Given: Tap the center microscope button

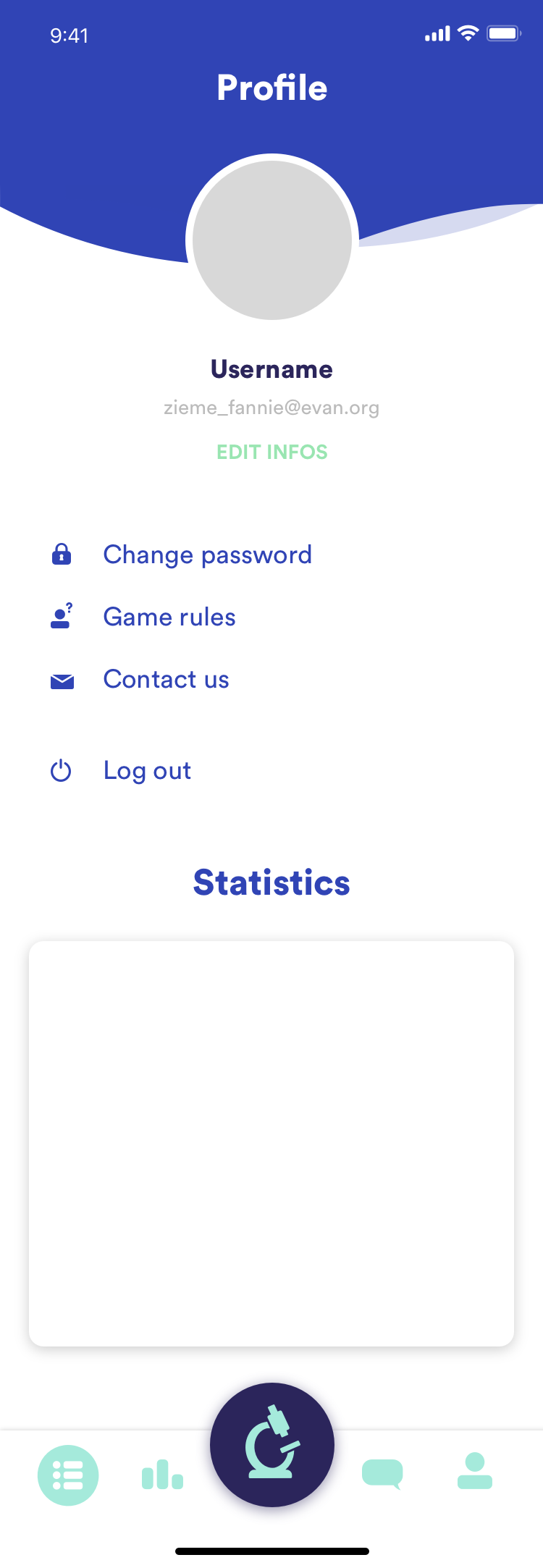Looking at the screenshot, I should [272, 1445].
